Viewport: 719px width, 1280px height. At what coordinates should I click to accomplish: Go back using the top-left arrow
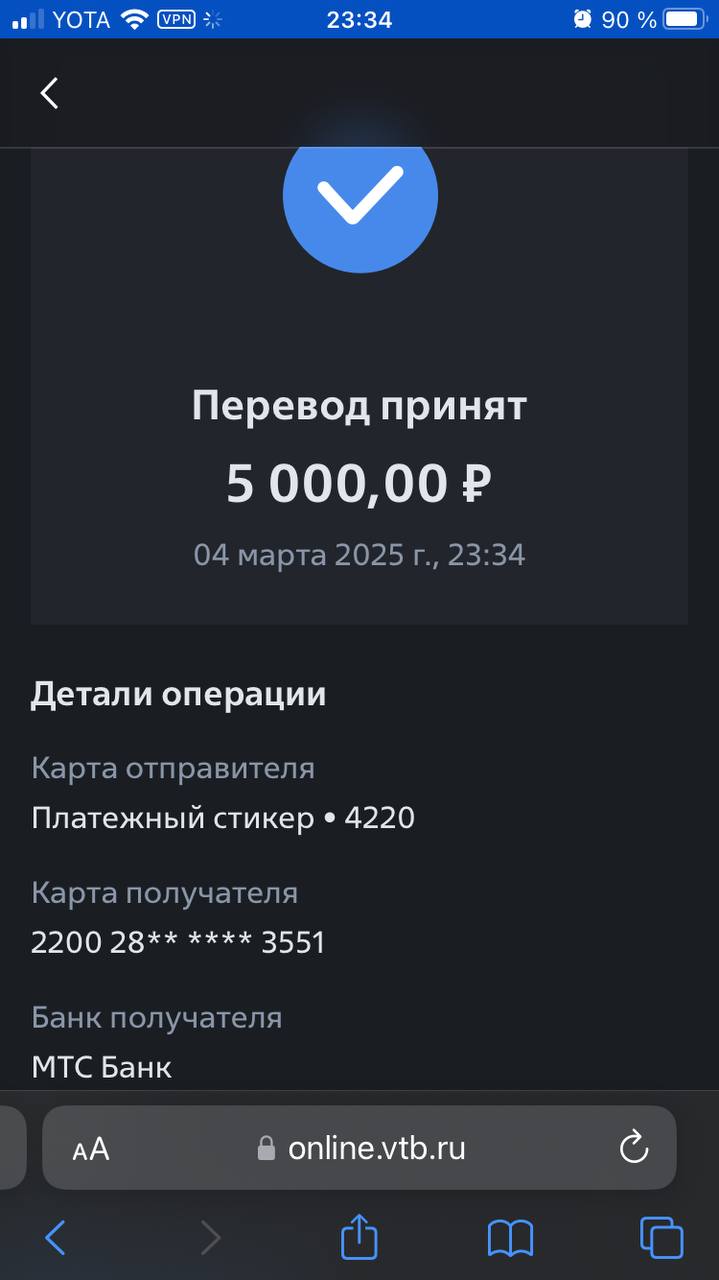pyautogui.click(x=49, y=93)
